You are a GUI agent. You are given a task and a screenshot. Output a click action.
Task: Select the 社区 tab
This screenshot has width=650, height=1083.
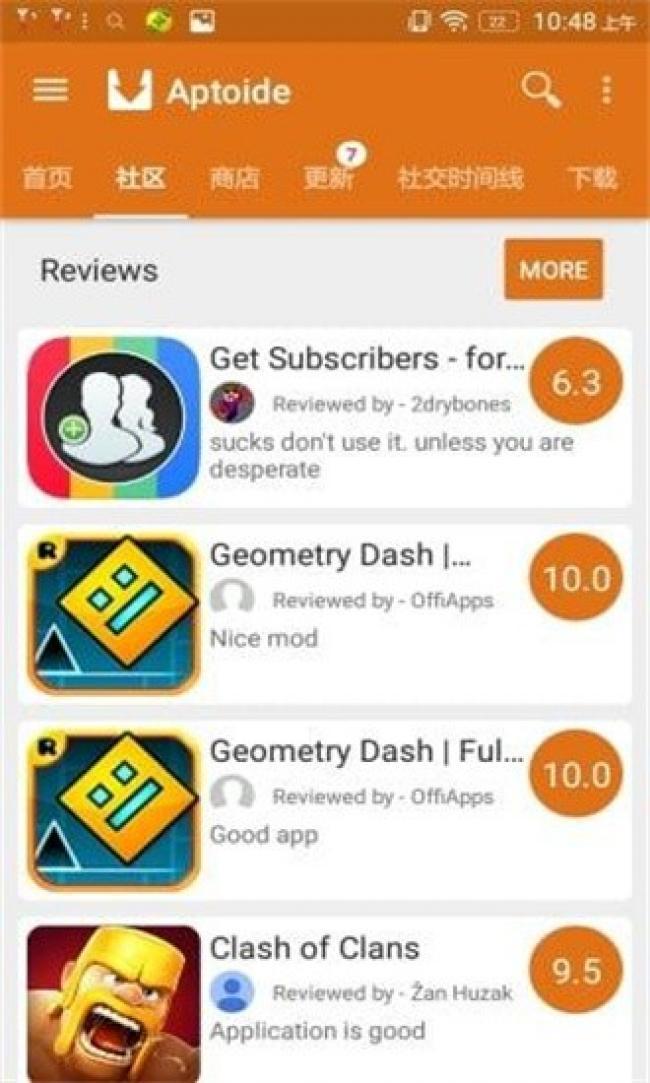(140, 179)
